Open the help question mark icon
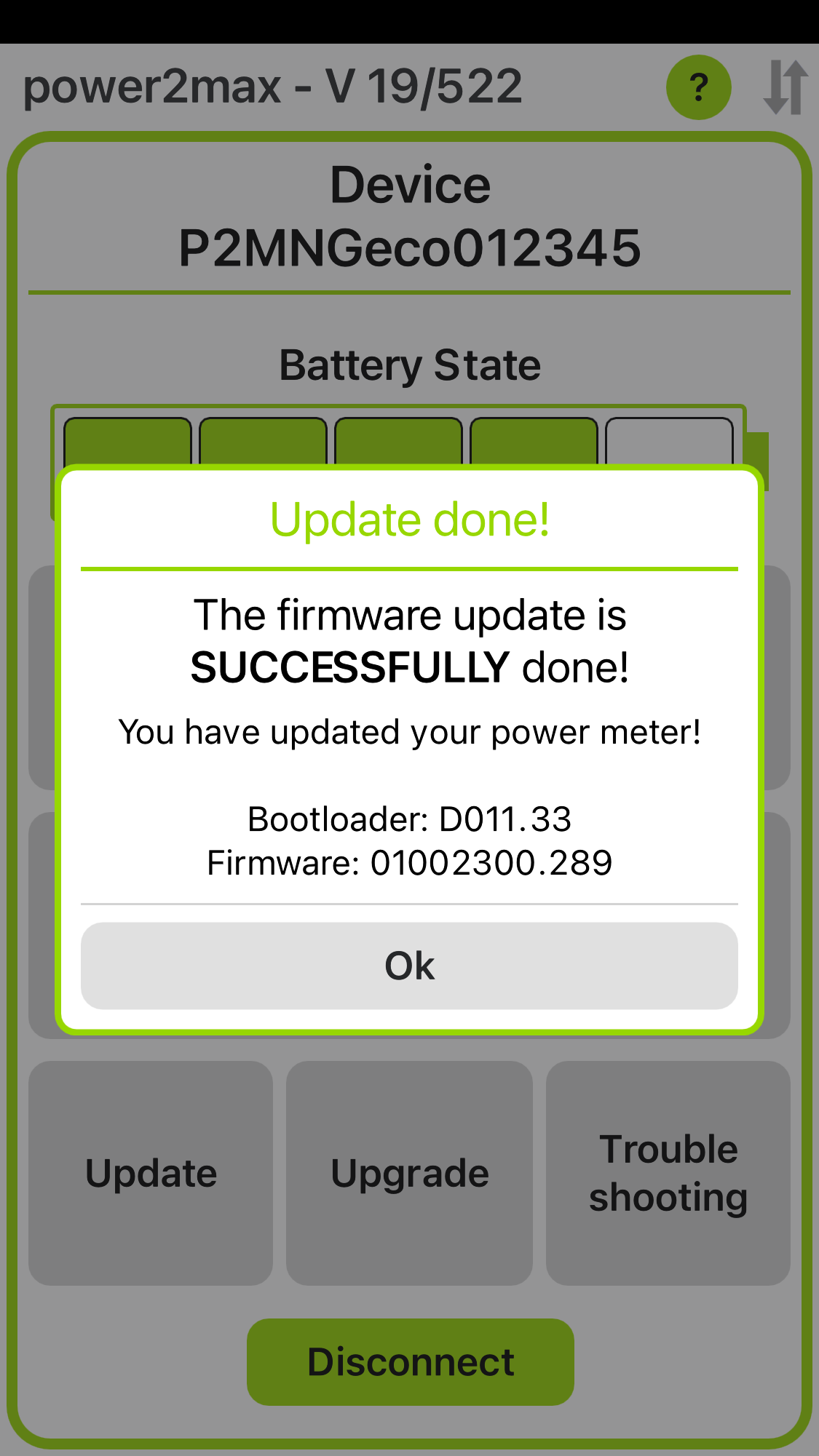Viewport: 819px width, 1456px height. [699, 87]
